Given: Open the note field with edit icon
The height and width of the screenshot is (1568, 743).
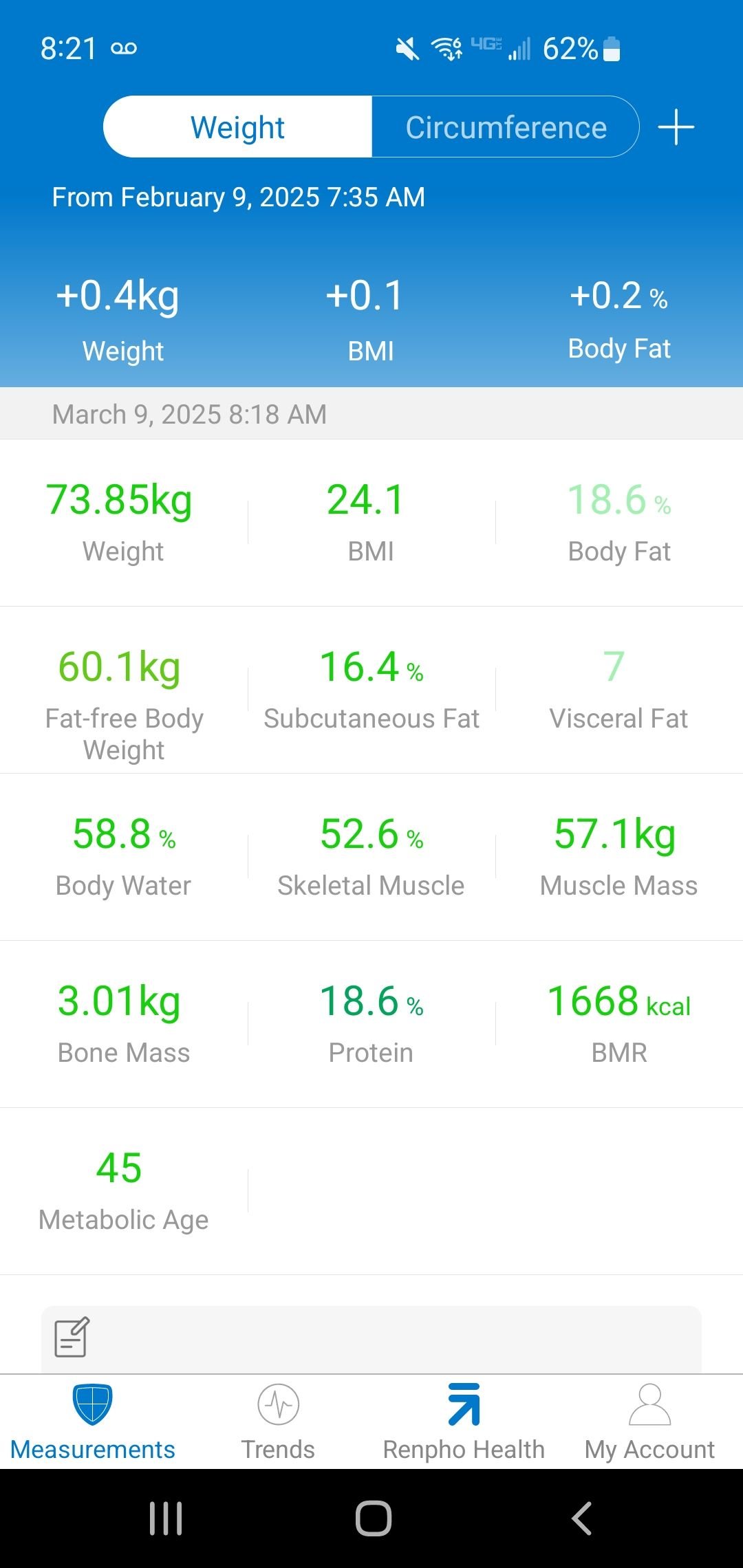Looking at the screenshot, I should point(371,1339).
